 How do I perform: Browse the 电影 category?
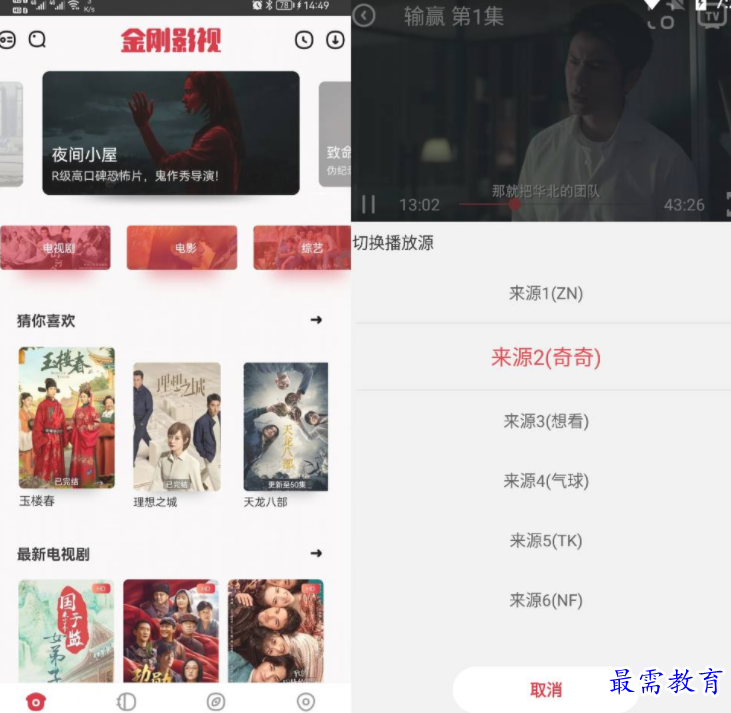coord(182,247)
